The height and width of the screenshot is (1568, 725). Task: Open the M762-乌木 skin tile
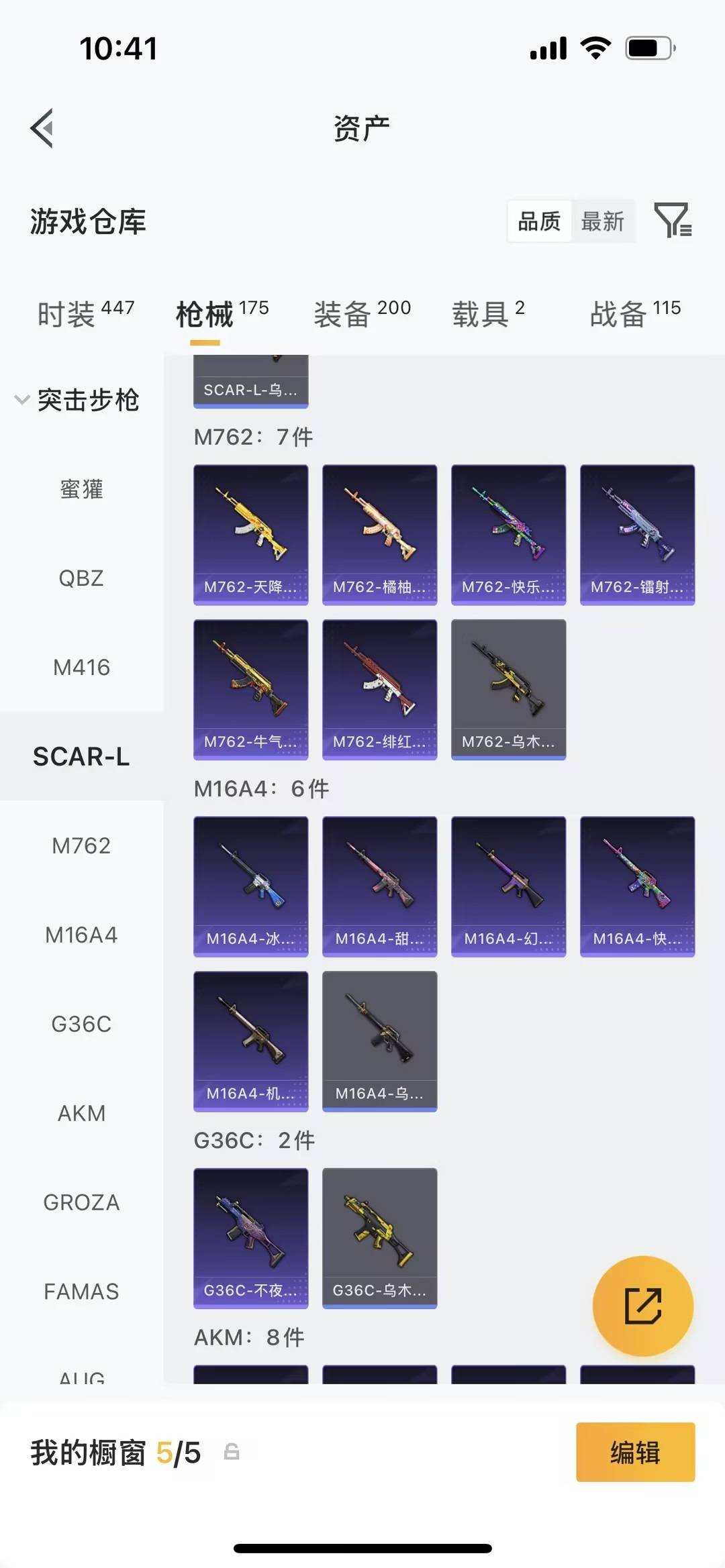tap(508, 689)
